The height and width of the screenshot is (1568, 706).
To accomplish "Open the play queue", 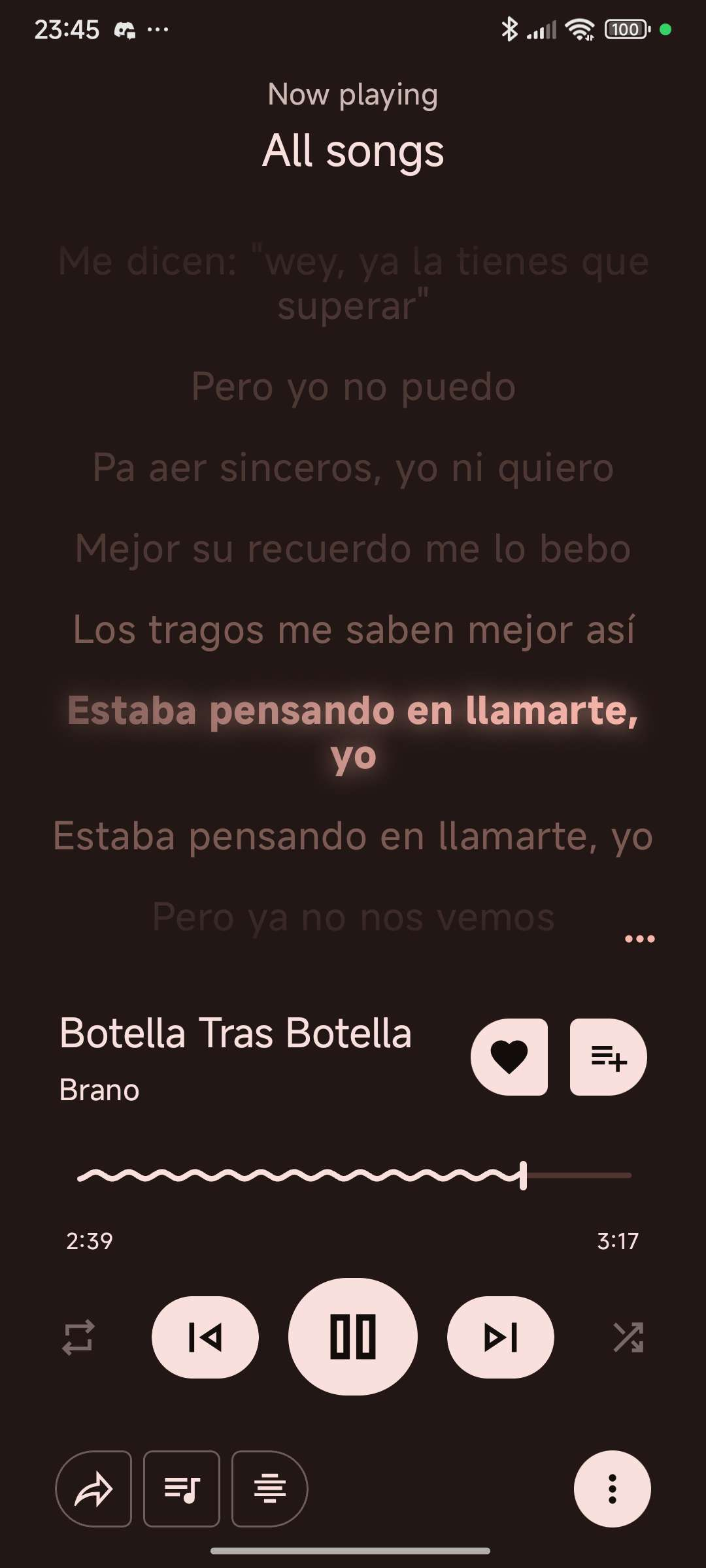I will pos(182,1488).
